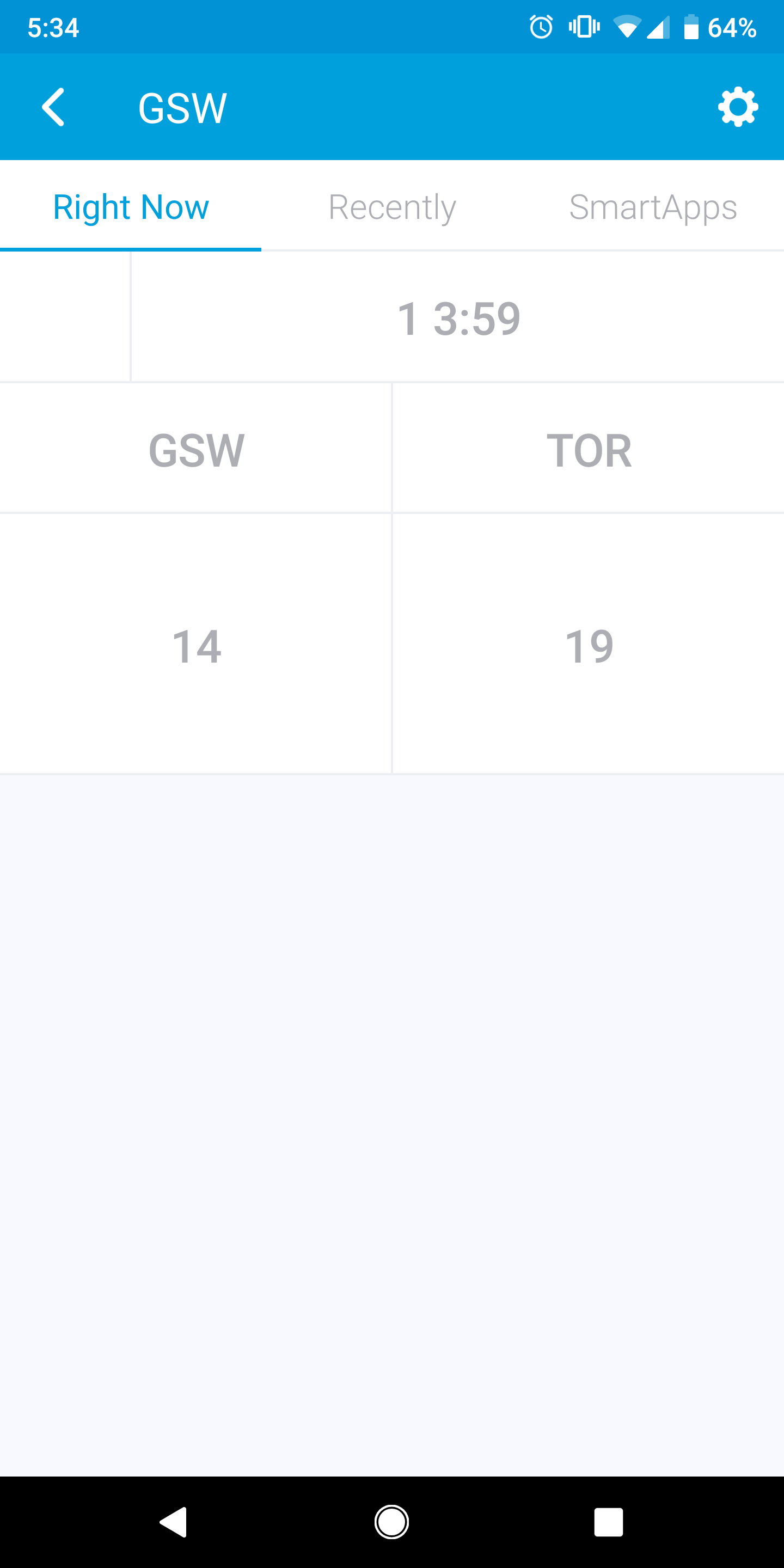Go back from the GSW screen
Image resolution: width=784 pixels, height=1568 pixels.
coord(53,107)
